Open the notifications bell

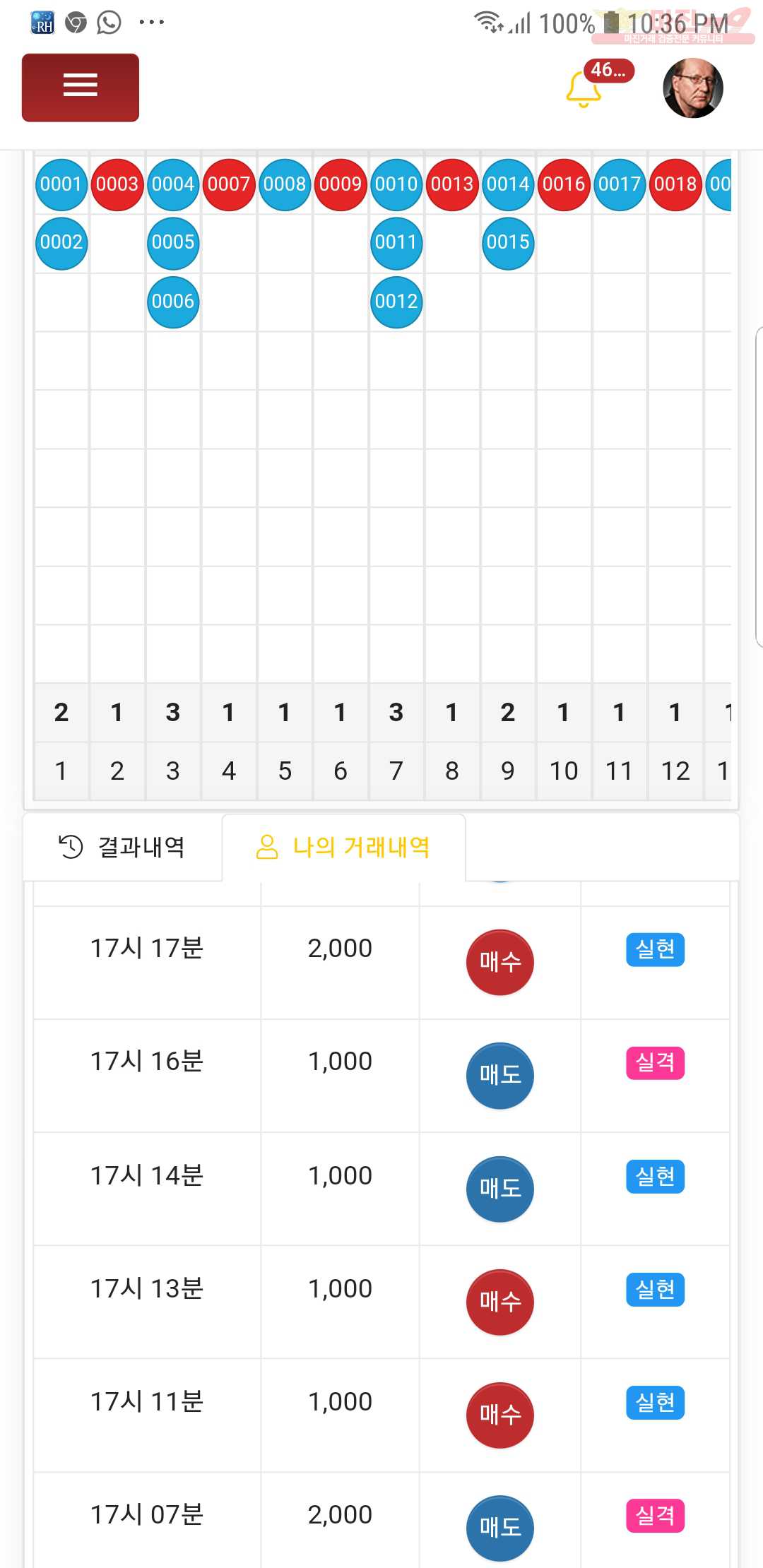point(584,90)
